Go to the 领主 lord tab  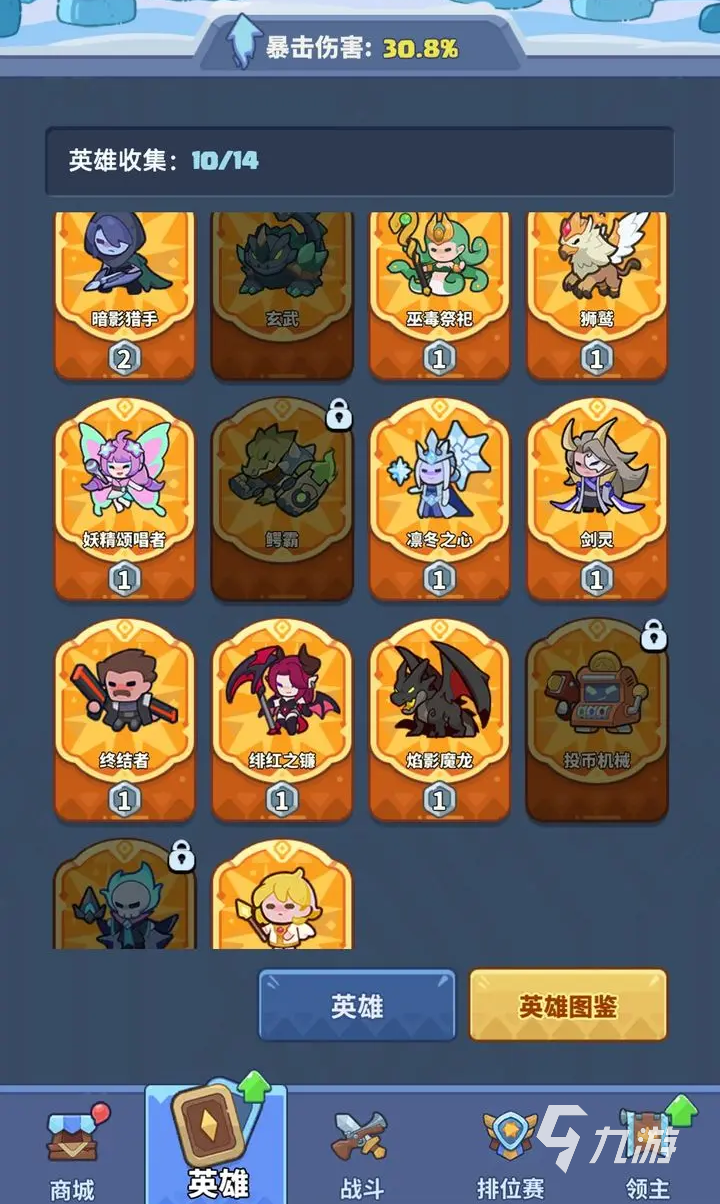[x=648, y=1150]
